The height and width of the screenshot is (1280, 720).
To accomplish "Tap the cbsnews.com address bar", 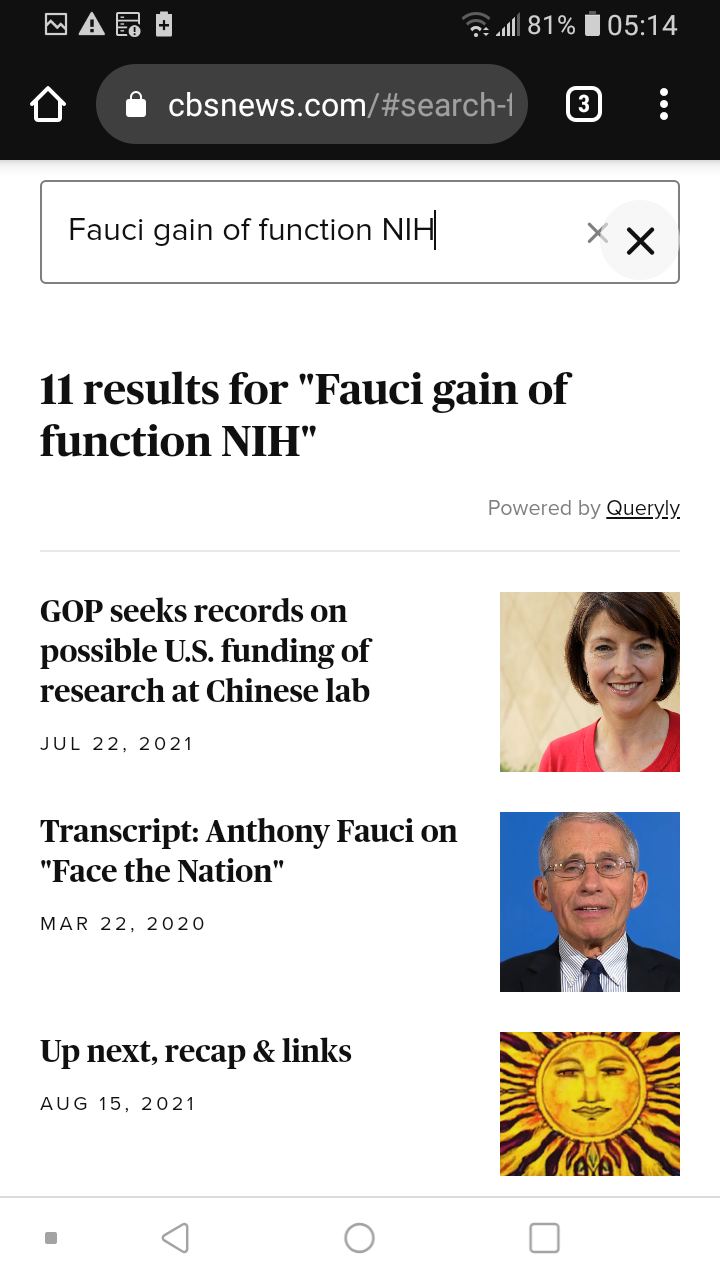I will [x=311, y=104].
